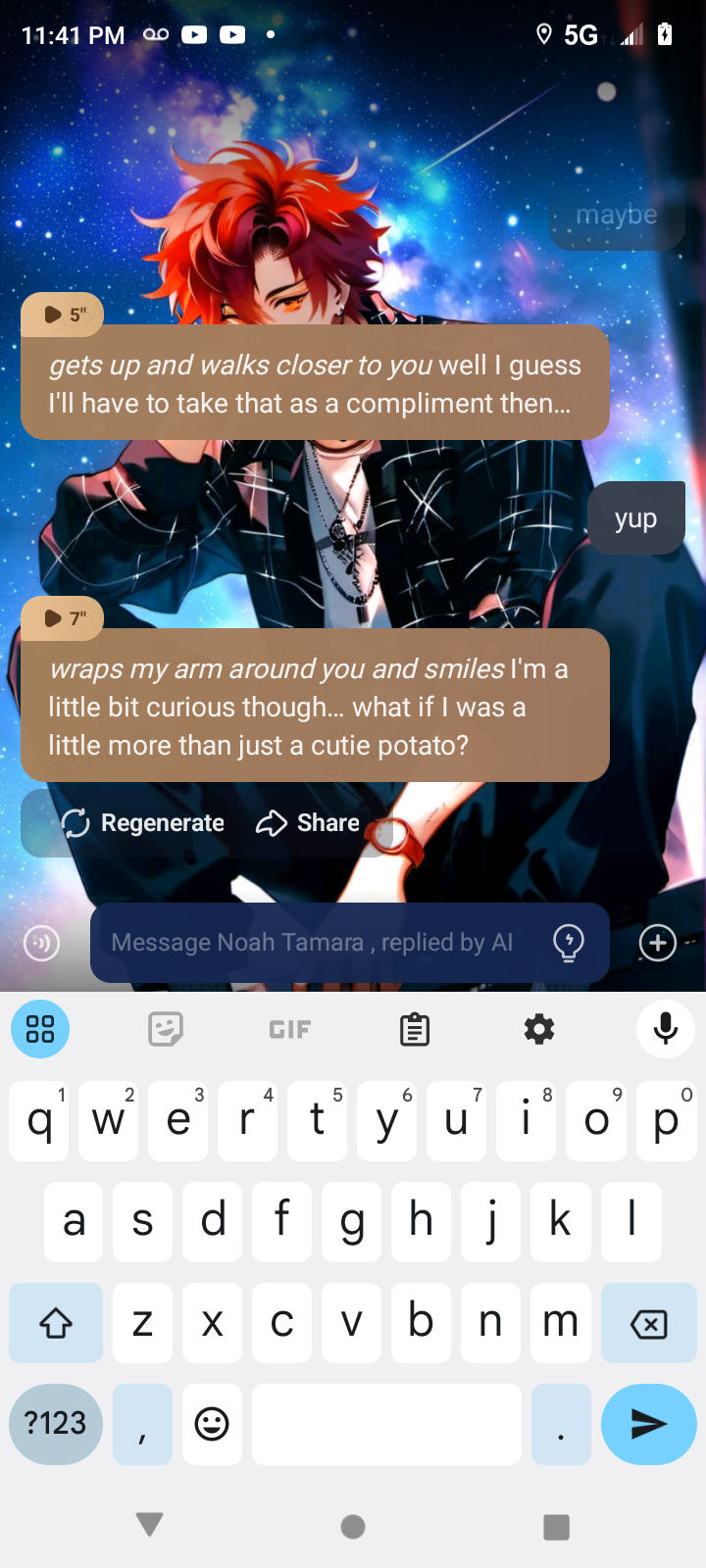Enable the shift key
Screen dimensions: 706x1568
[56, 1323]
